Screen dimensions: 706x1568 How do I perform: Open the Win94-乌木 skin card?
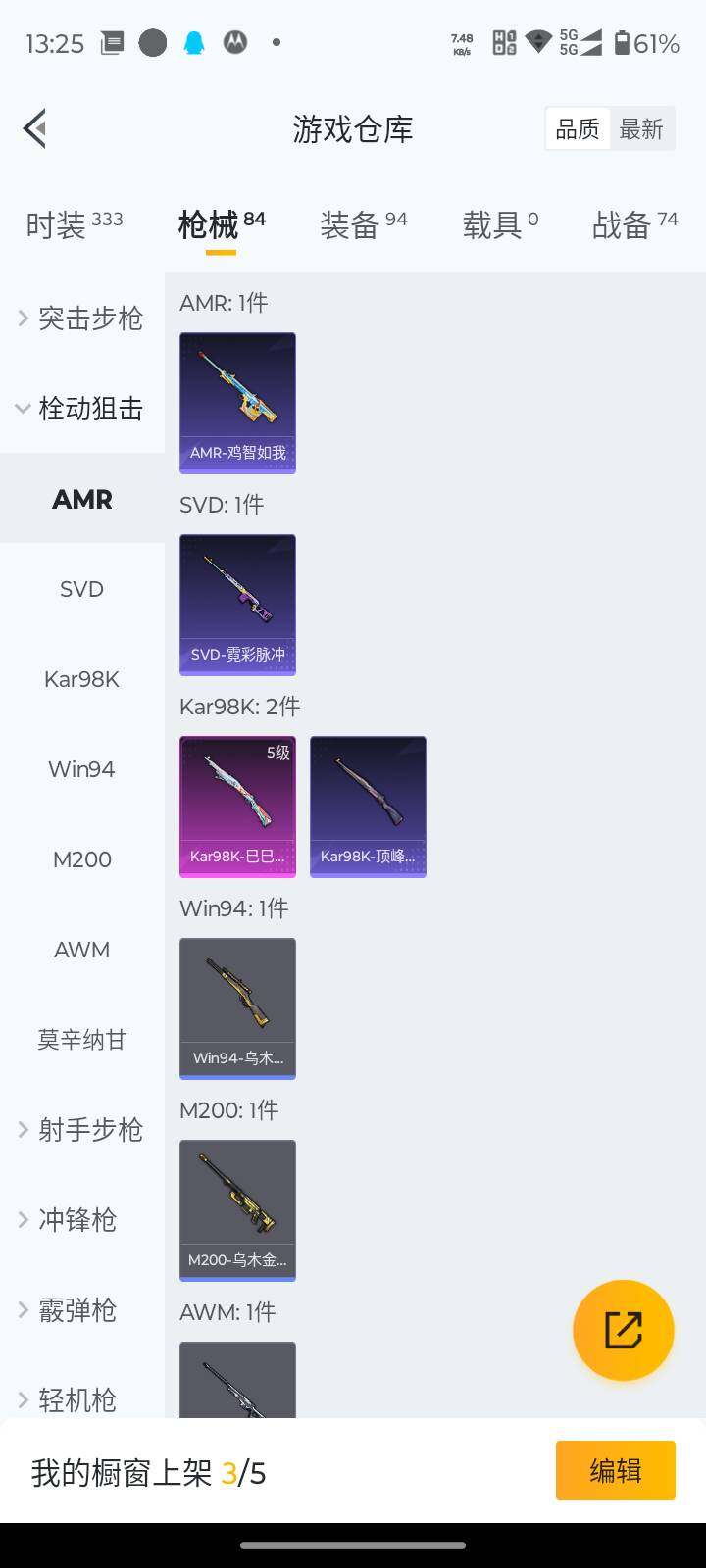(237, 1008)
